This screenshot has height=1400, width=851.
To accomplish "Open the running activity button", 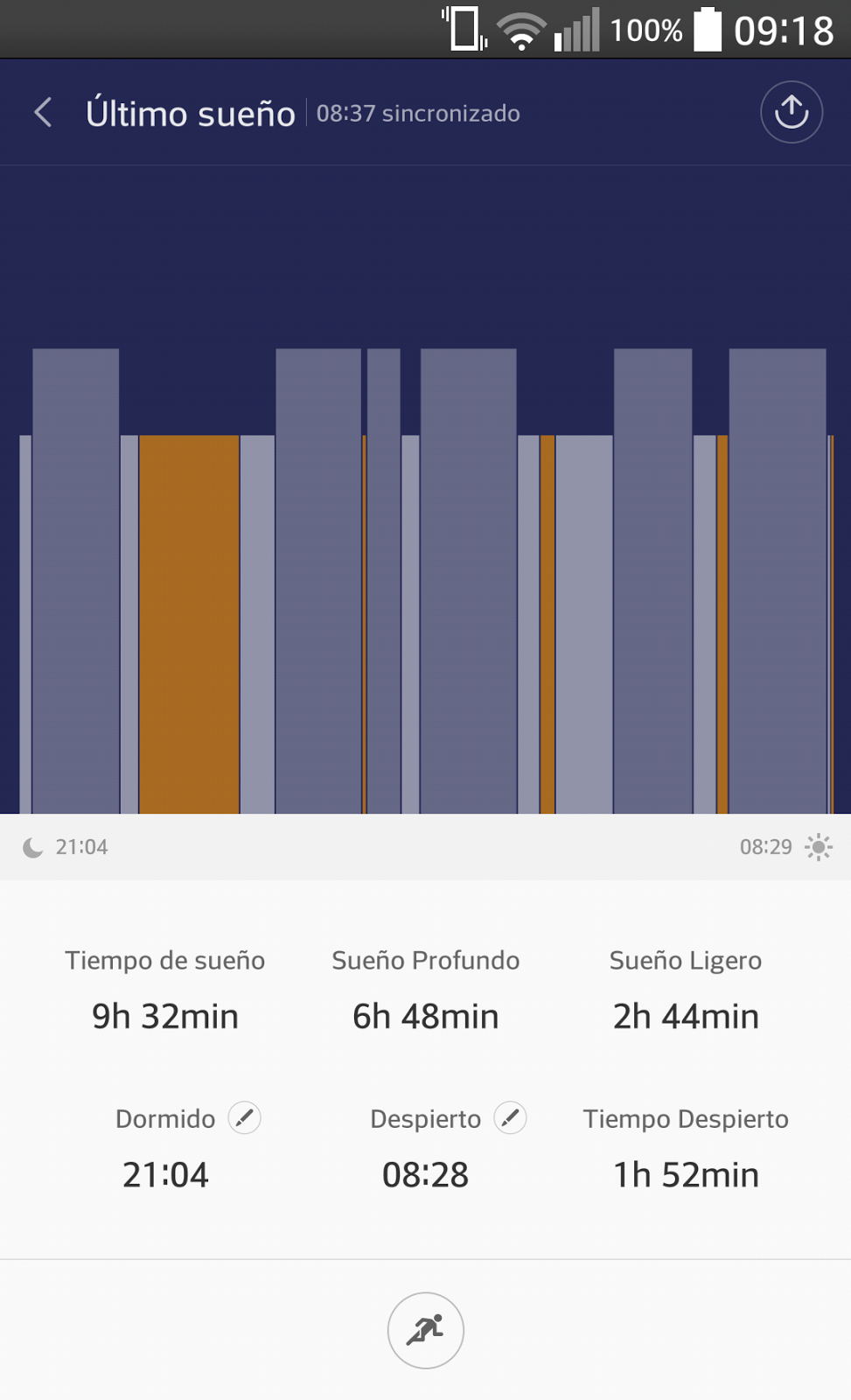I will pos(425,1330).
